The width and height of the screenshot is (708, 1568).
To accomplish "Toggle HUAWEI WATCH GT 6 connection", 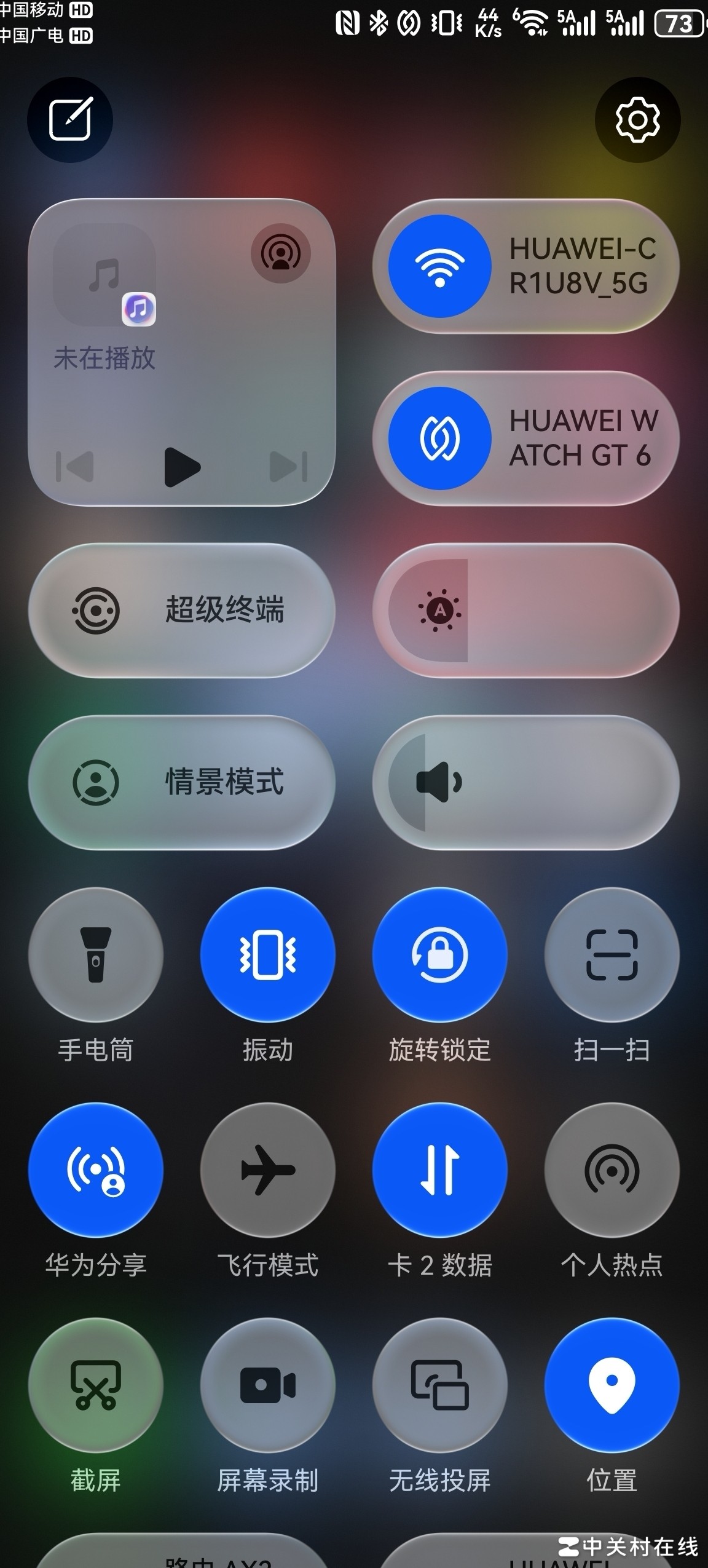I will [x=440, y=438].
